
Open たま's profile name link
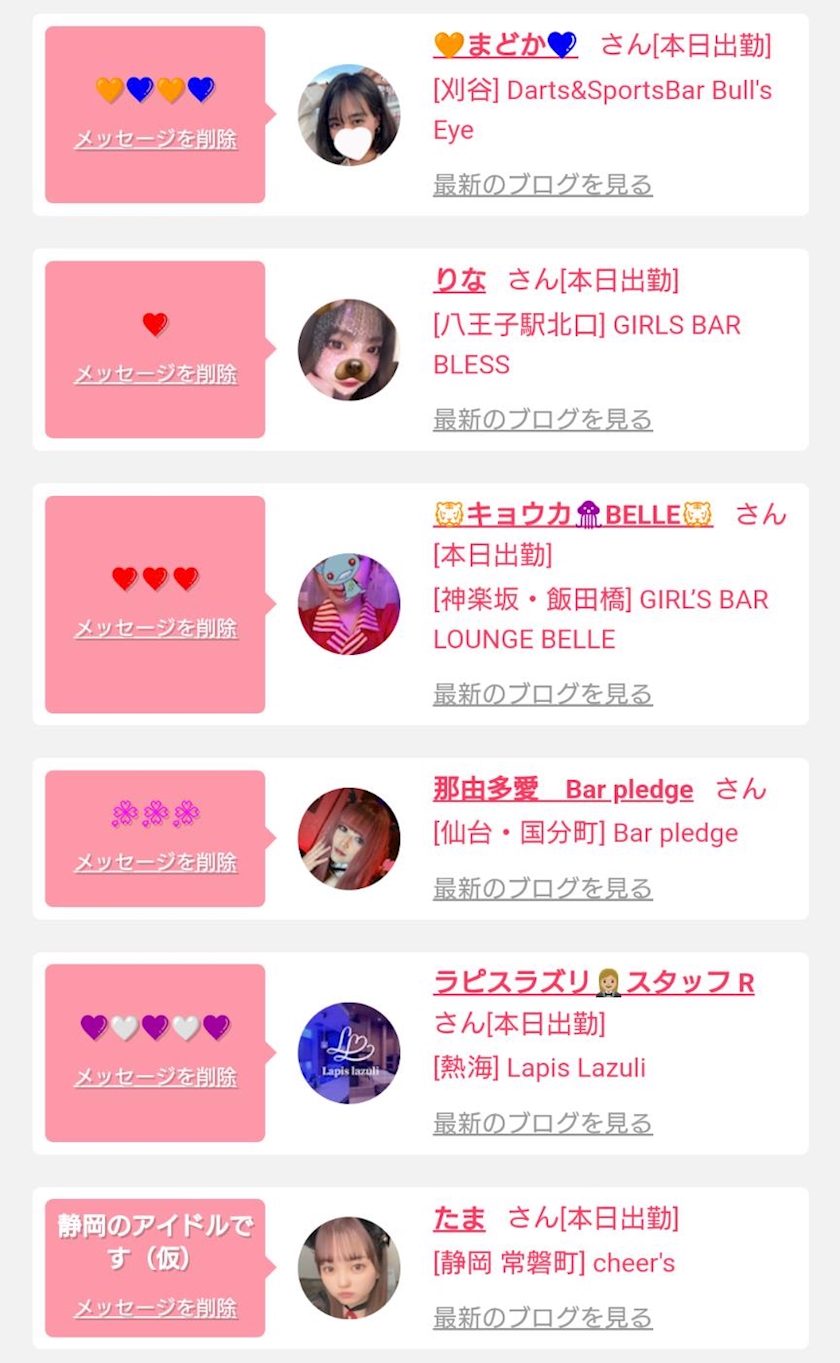[x=459, y=1218]
